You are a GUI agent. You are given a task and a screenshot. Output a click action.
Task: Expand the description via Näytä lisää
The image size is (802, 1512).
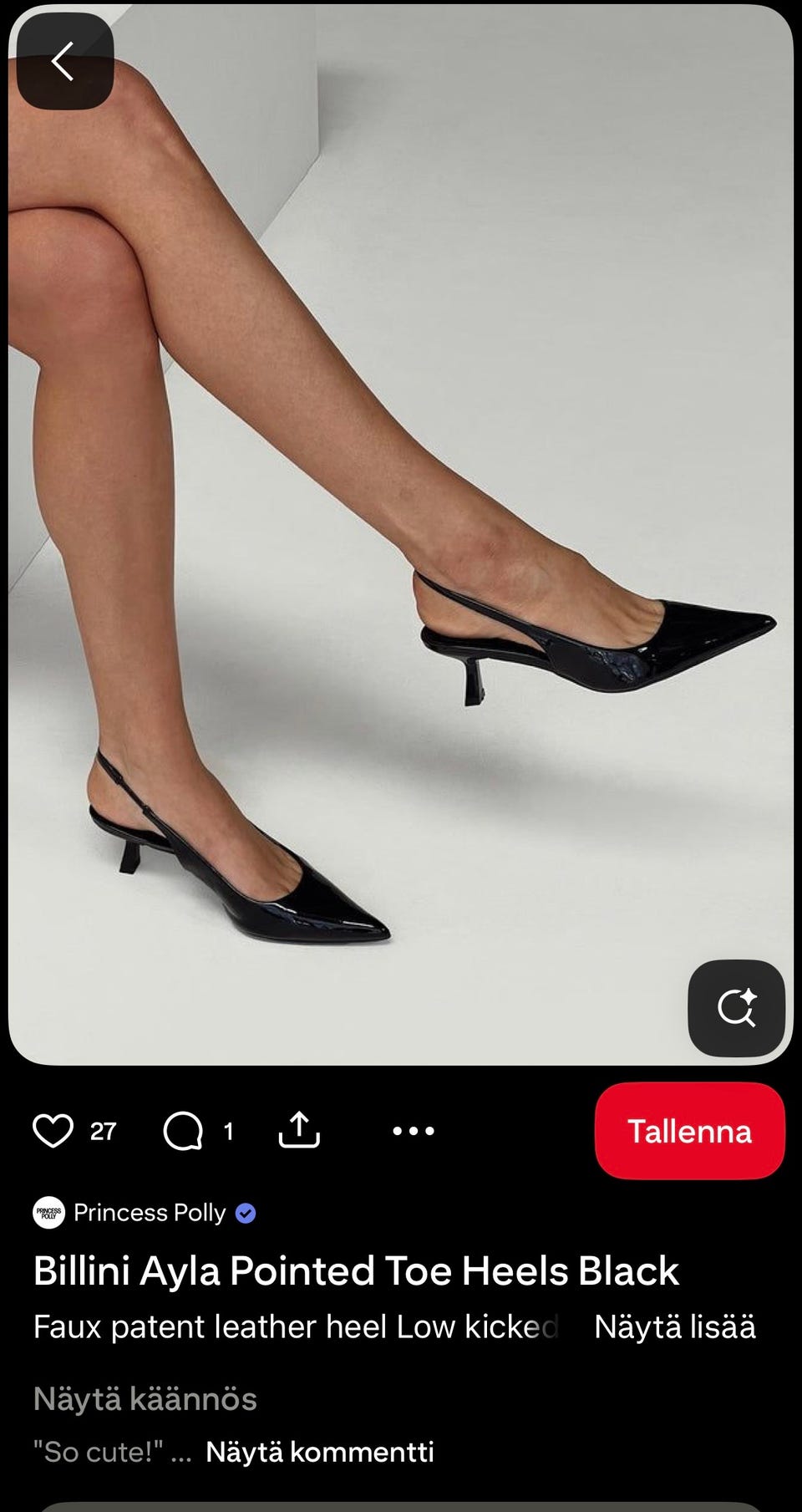click(x=674, y=1326)
